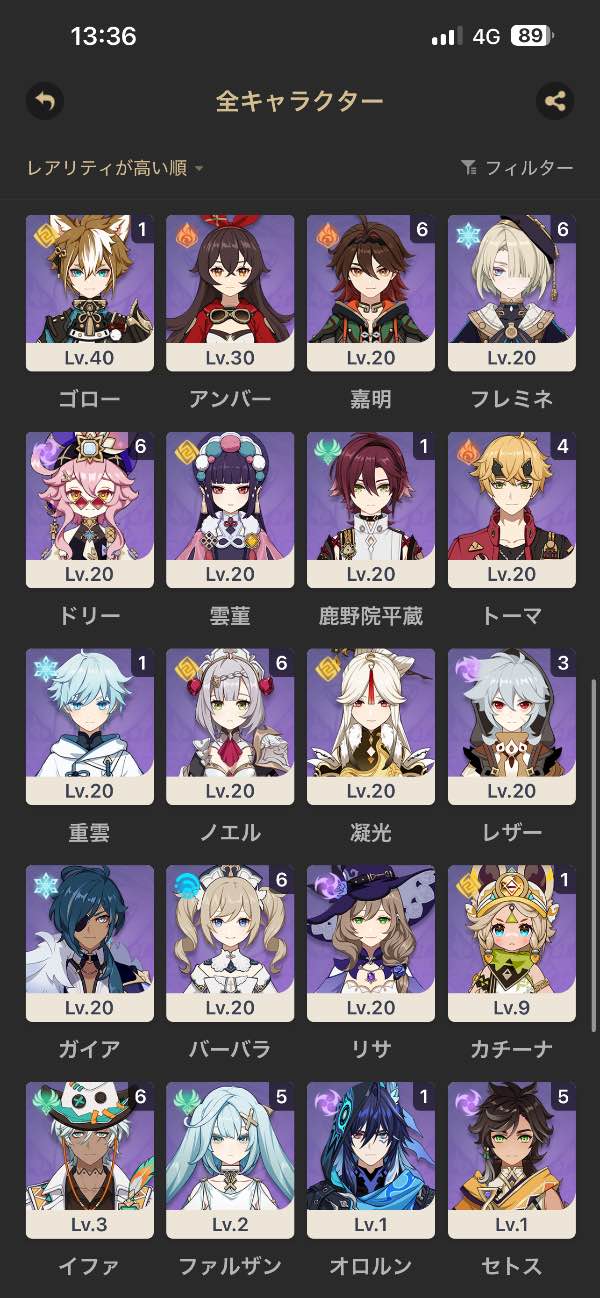View 嘉明 character details
The height and width of the screenshot is (1298, 600).
(x=371, y=292)
